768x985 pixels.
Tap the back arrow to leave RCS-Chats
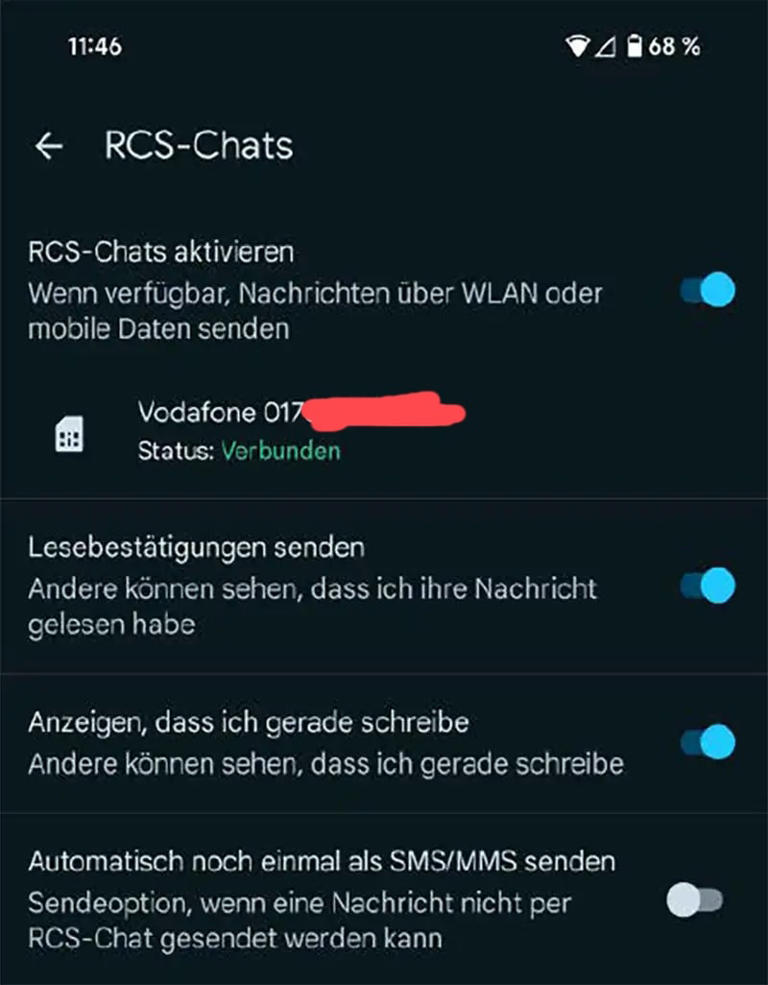tap(49, 146)
